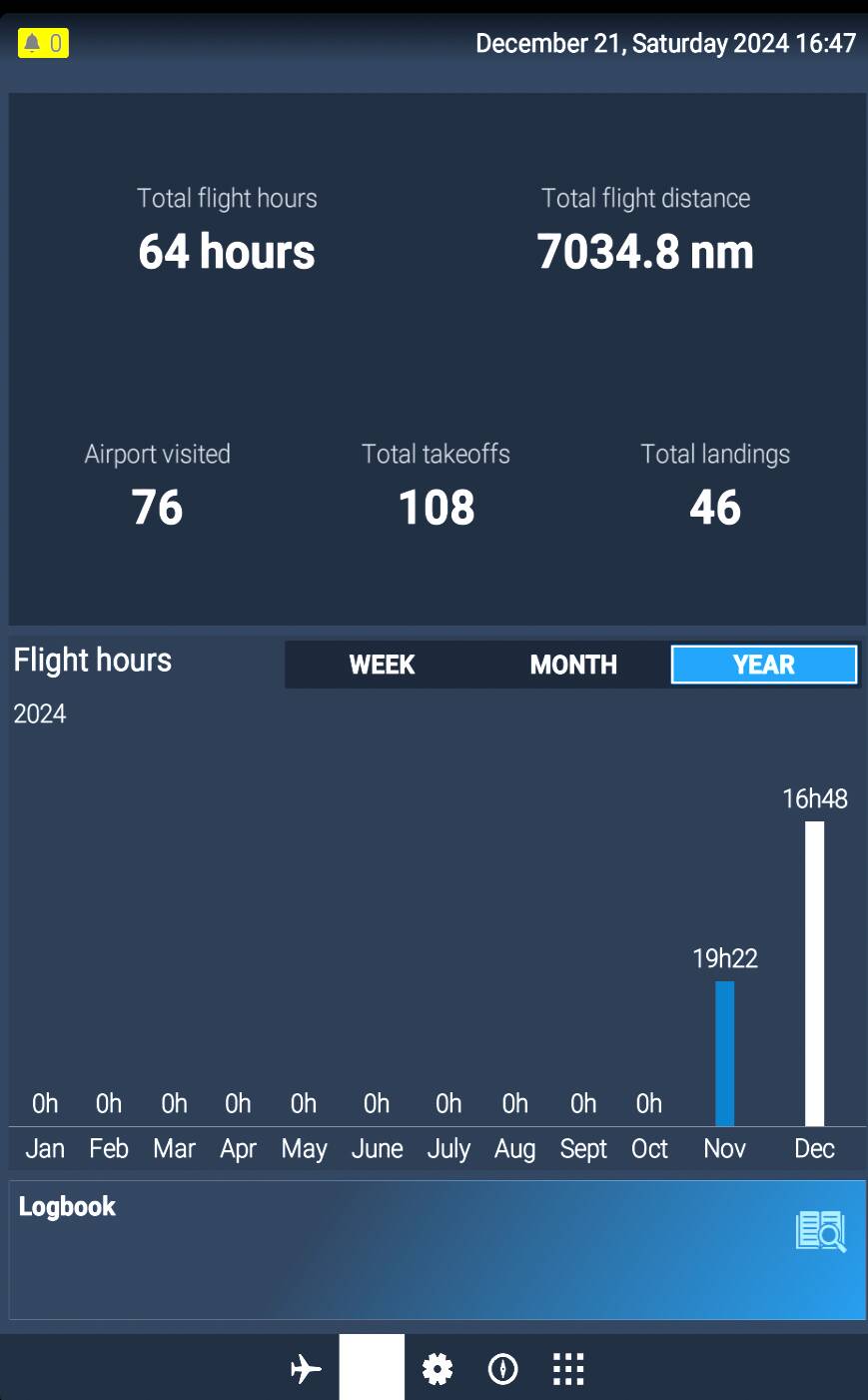Screen dimensions: 868x1400
Task: Click the yellow notification bell
Action: pyautogui.click(x=31, y=43)
